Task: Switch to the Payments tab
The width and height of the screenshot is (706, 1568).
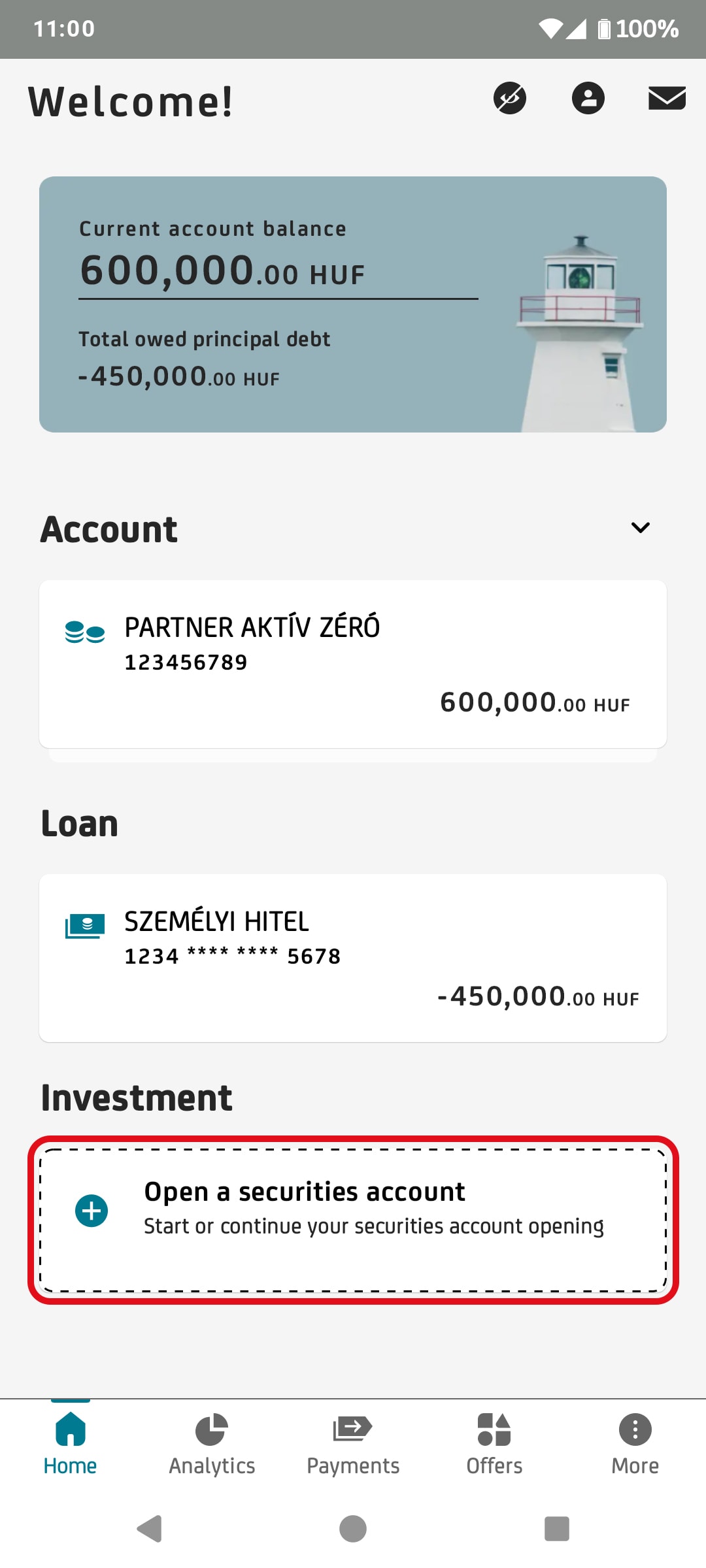Action: point(353,1444)
